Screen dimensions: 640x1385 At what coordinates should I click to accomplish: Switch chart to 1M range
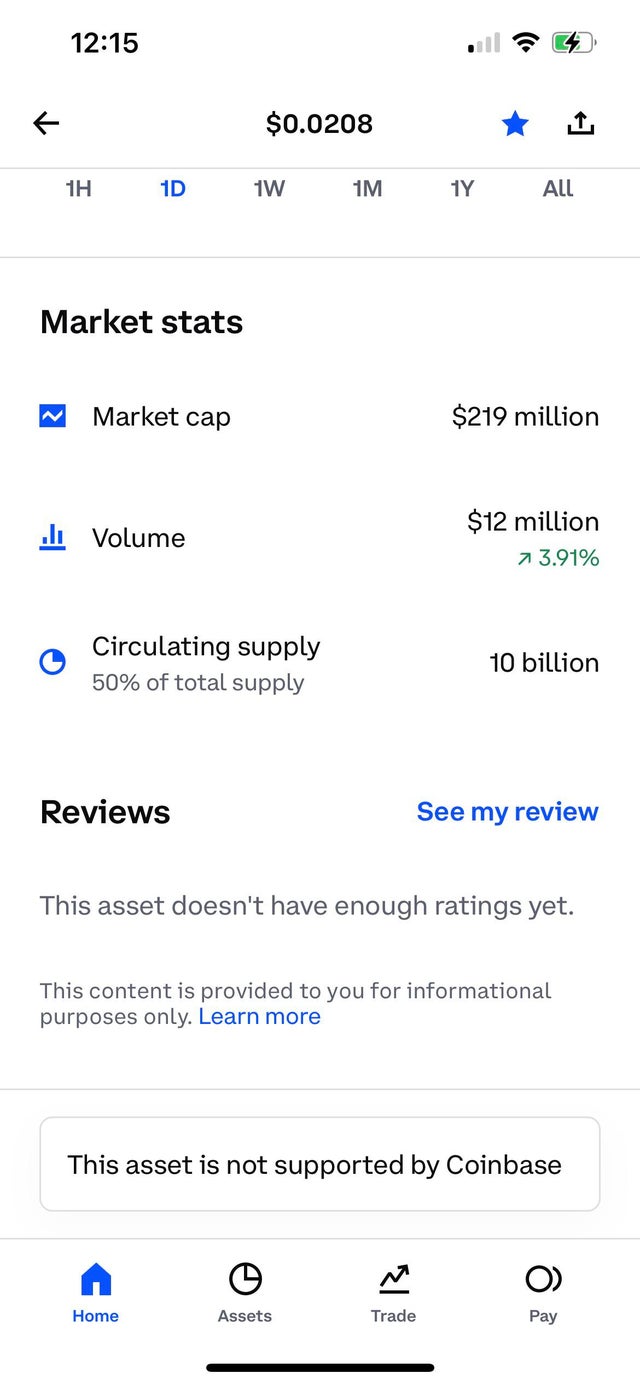click(367, 188)
